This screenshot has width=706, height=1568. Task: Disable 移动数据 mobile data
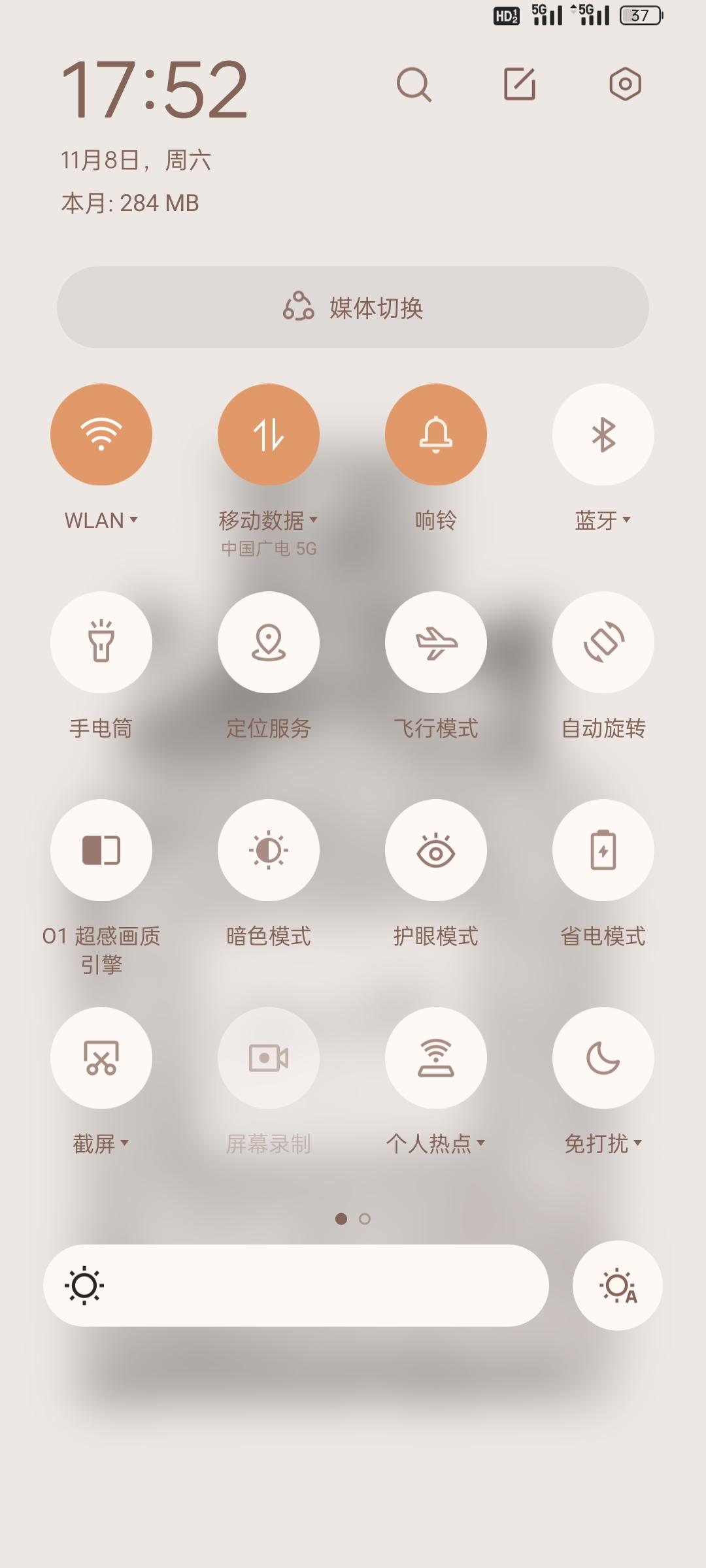click(x=269, y=434)
